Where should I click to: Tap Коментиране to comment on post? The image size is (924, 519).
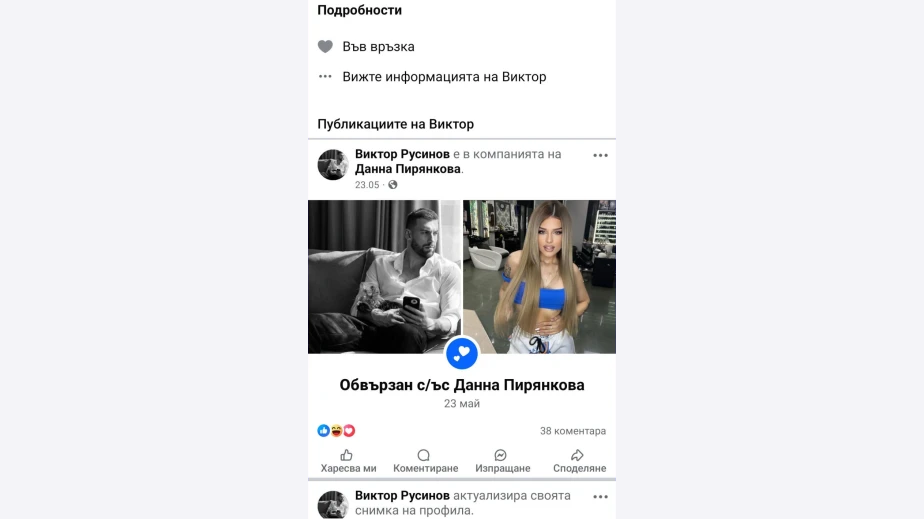(x=425, y=461)
